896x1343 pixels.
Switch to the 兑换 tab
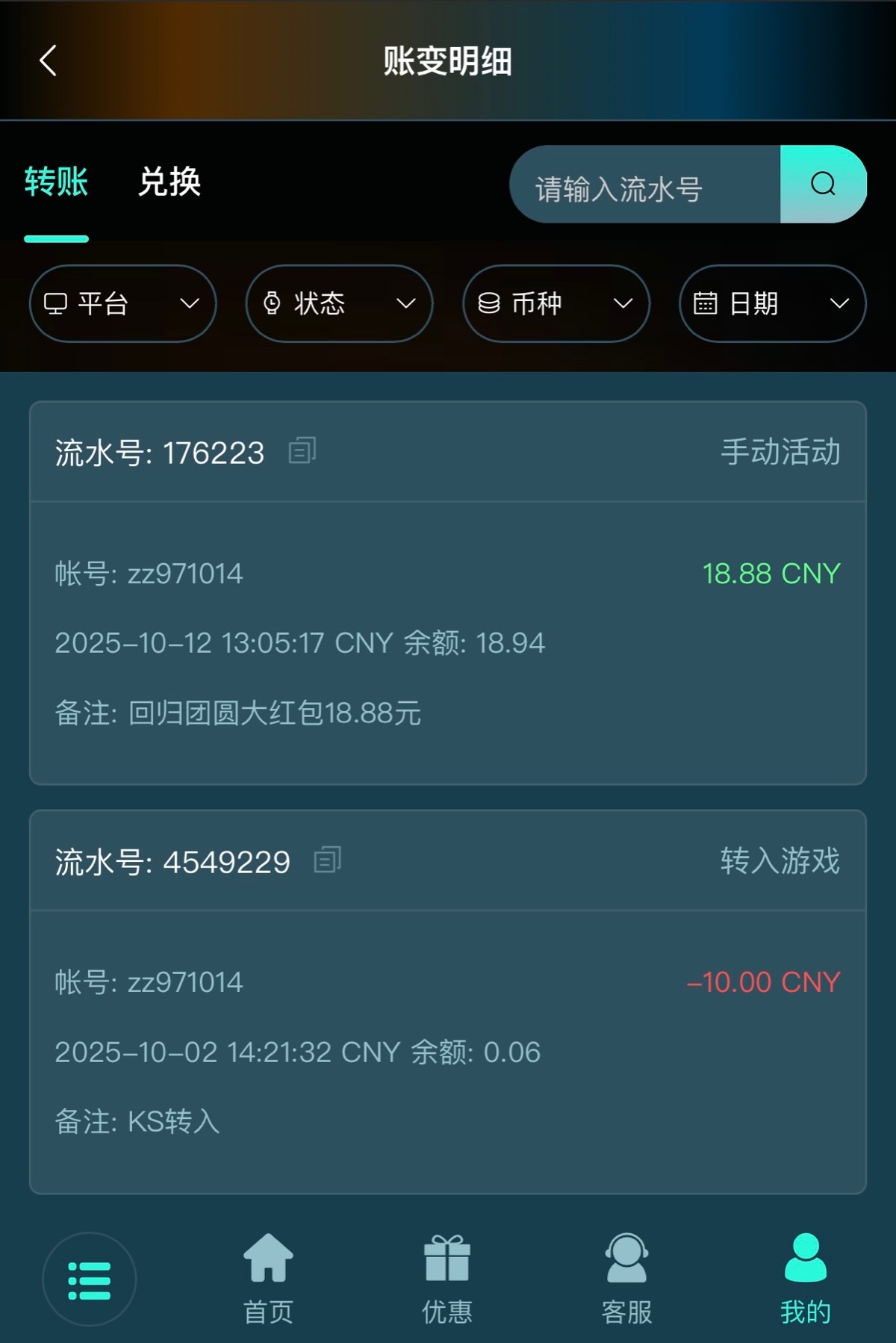pyautogui.click(x=169, y=182)
